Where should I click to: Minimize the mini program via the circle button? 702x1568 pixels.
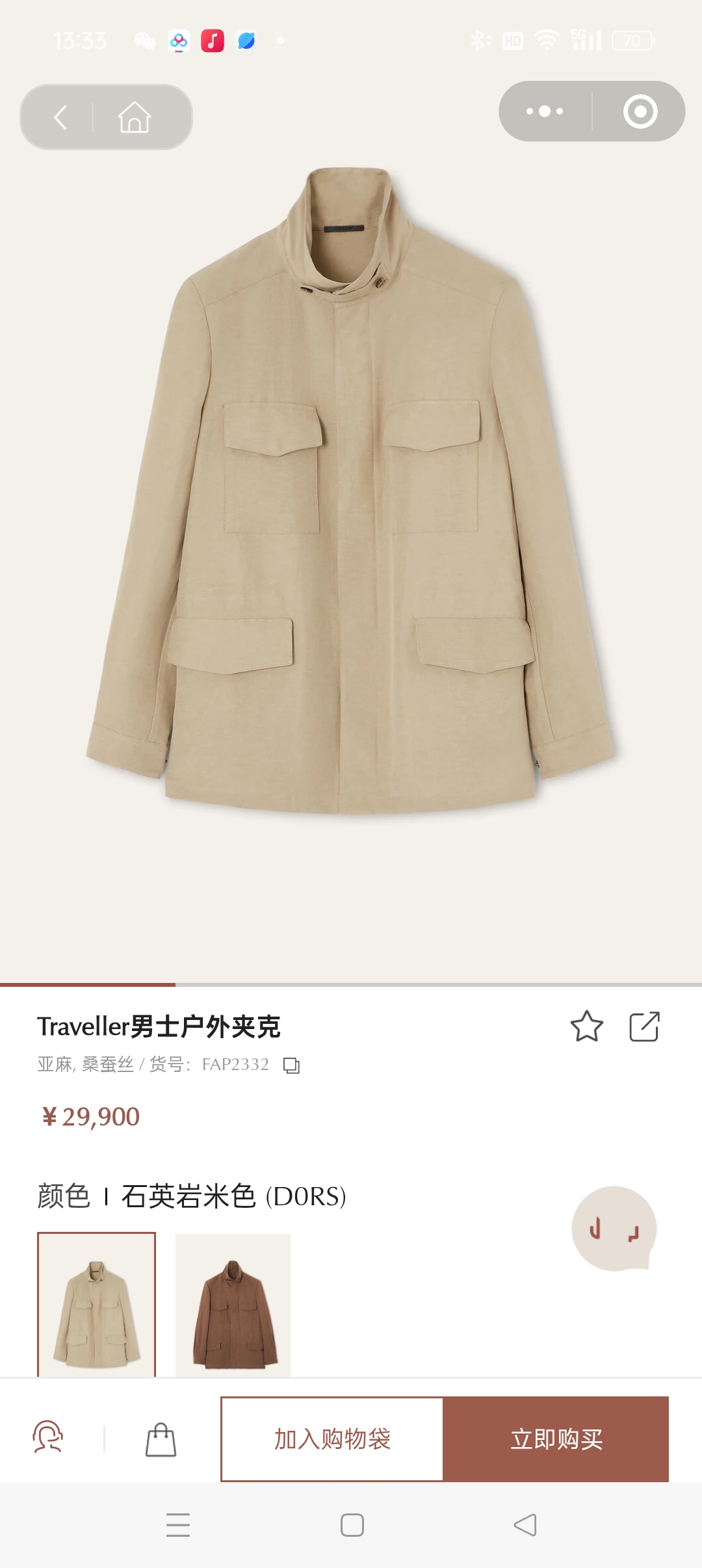coord(638,112)
